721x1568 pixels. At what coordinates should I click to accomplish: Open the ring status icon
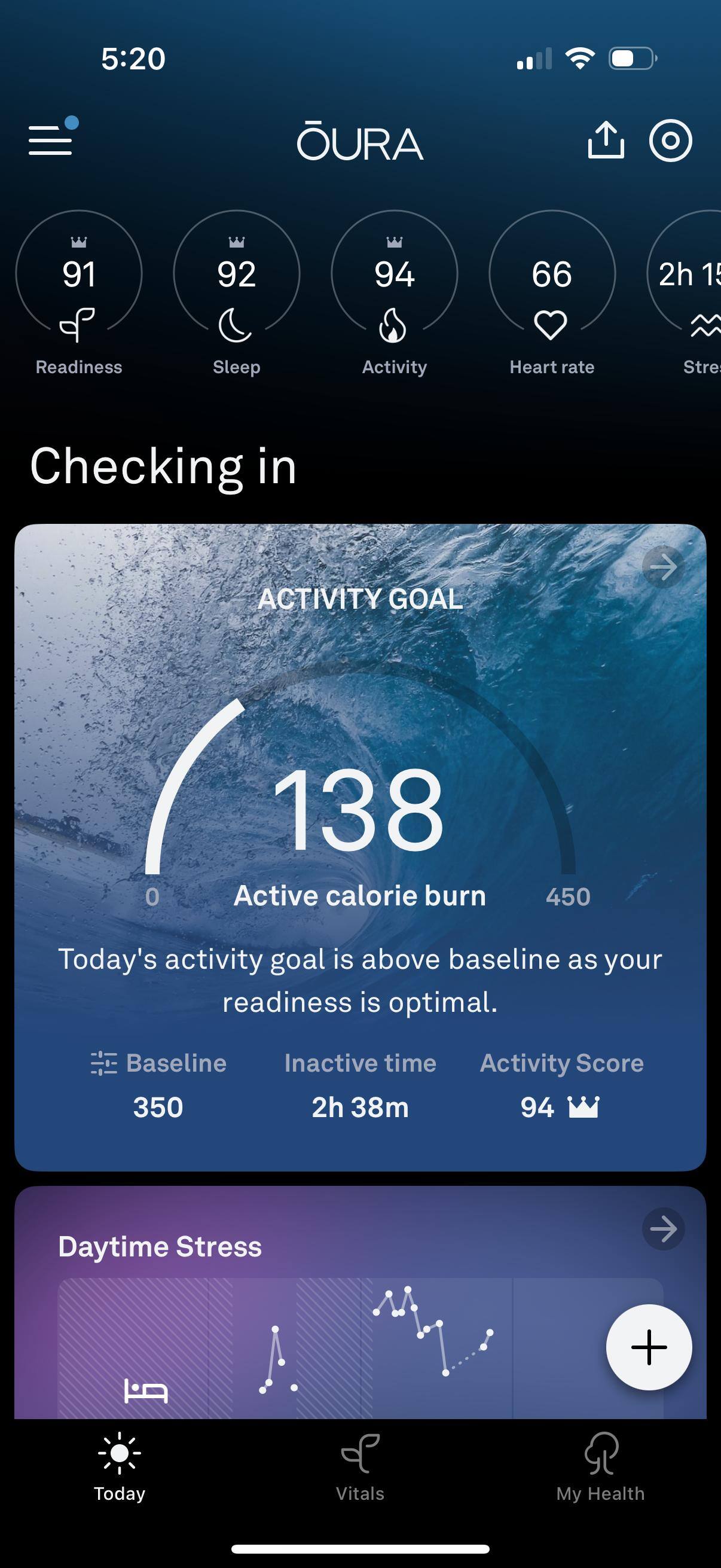tap(670, 141)
